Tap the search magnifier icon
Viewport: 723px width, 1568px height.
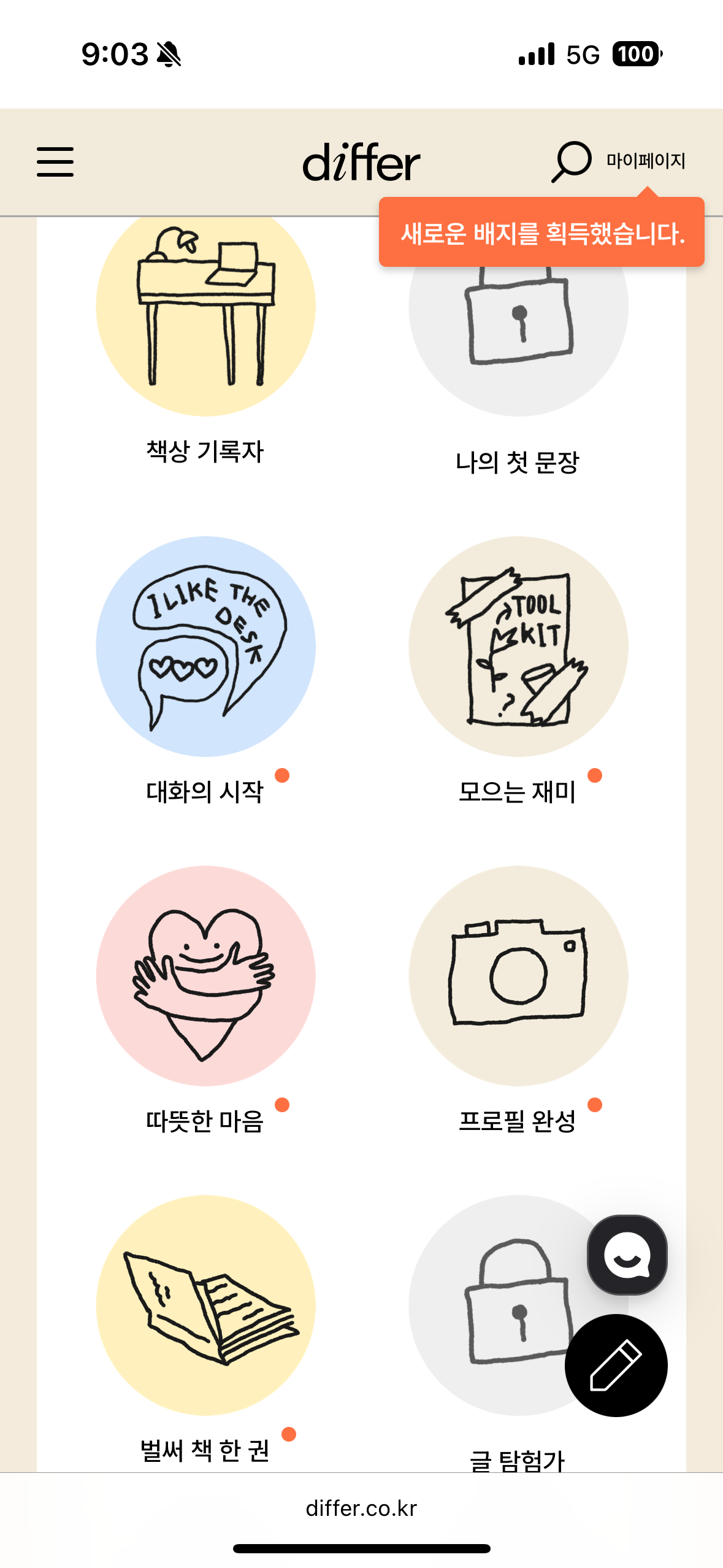click(x=571, y=161)
